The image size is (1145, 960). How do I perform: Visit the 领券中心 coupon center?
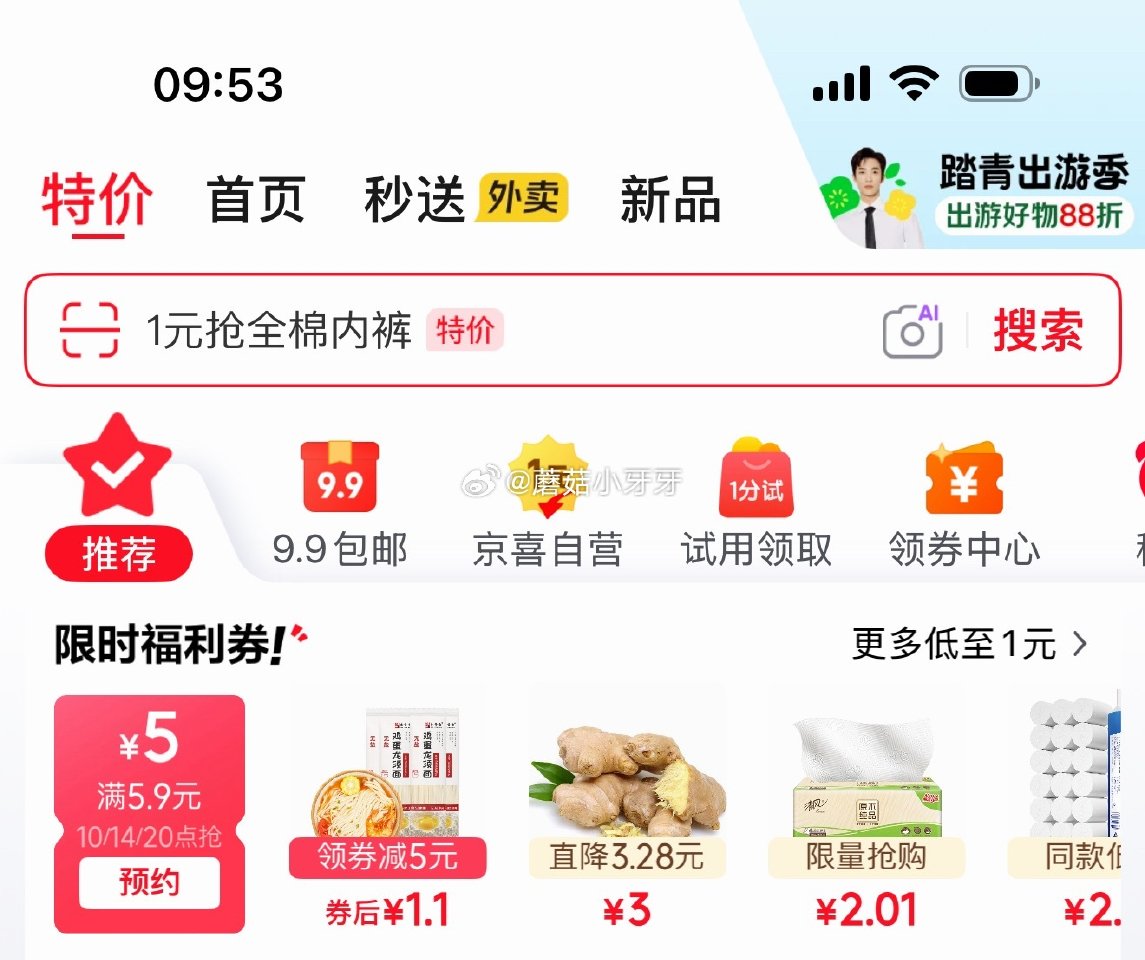pos(964,507)
